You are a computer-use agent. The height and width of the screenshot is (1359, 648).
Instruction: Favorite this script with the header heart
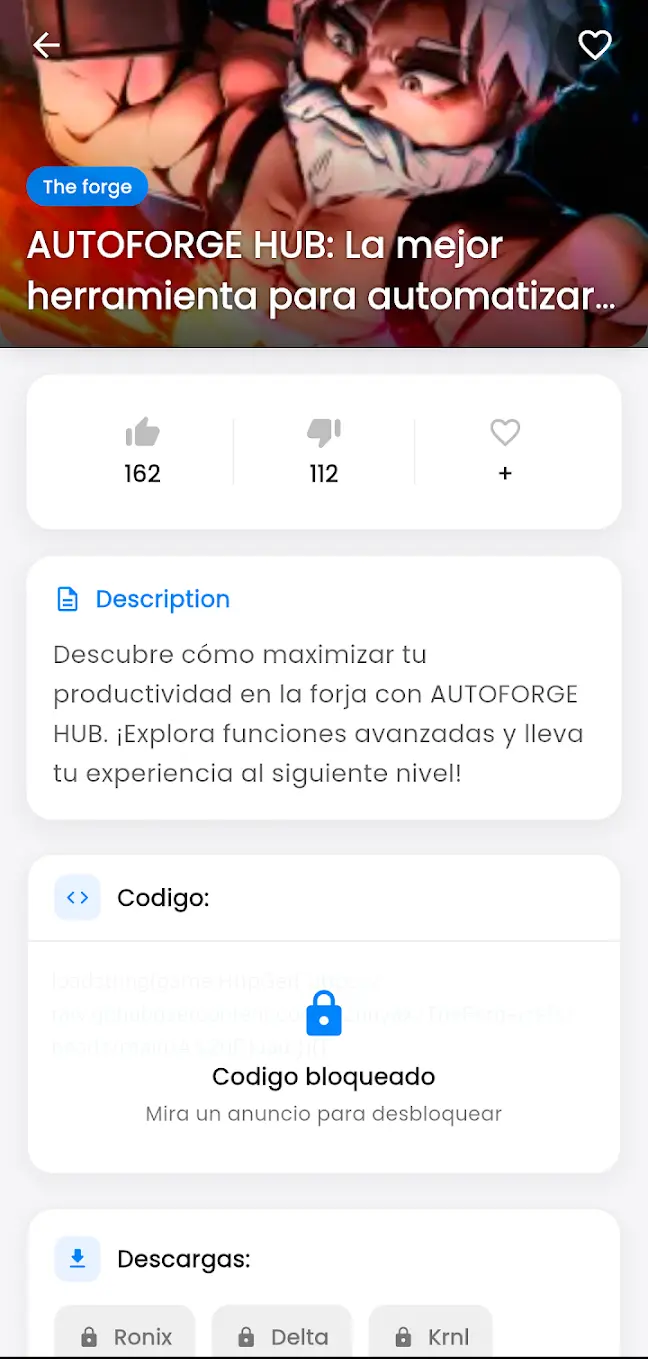click(595, 45)
